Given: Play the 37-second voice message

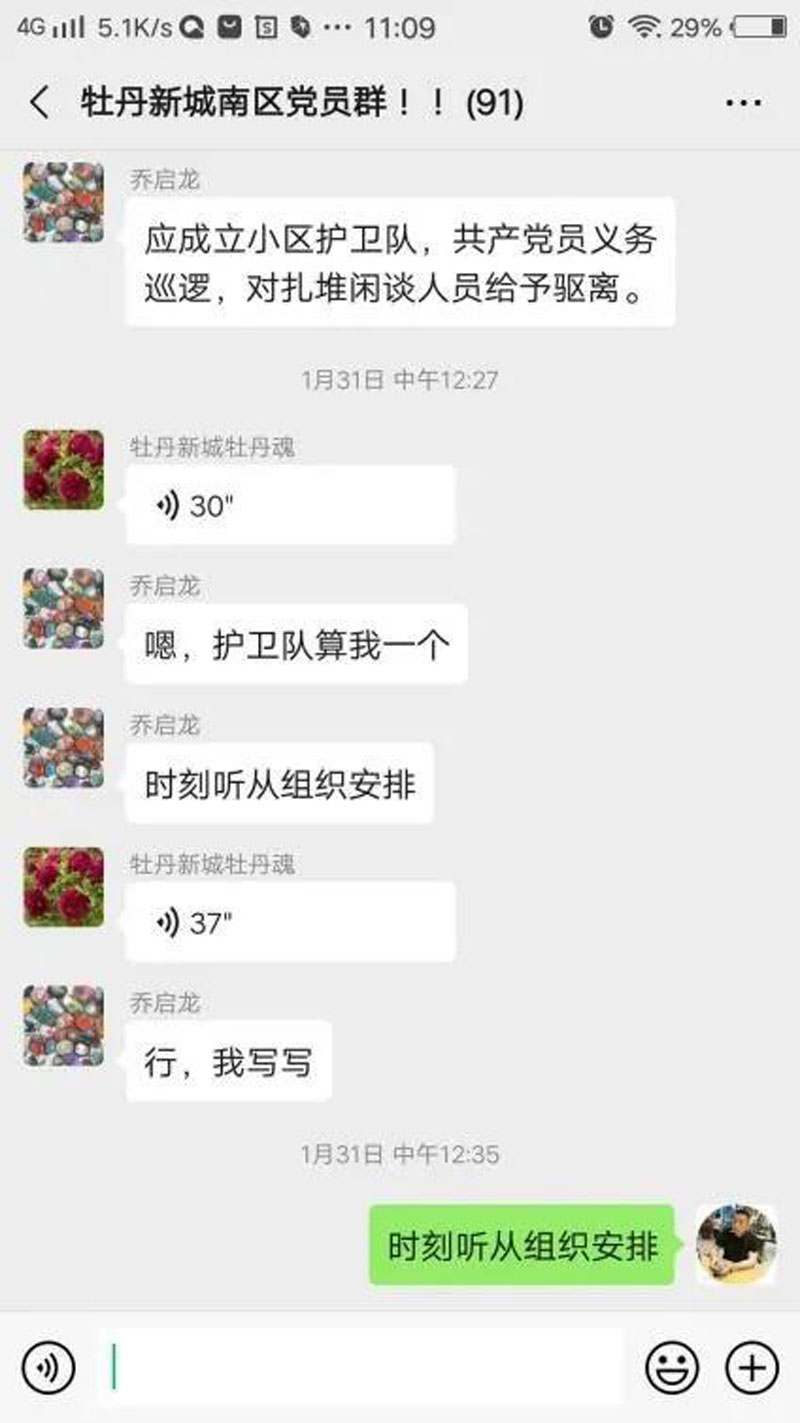Looking at the screenshot, I should pos(290,923).
